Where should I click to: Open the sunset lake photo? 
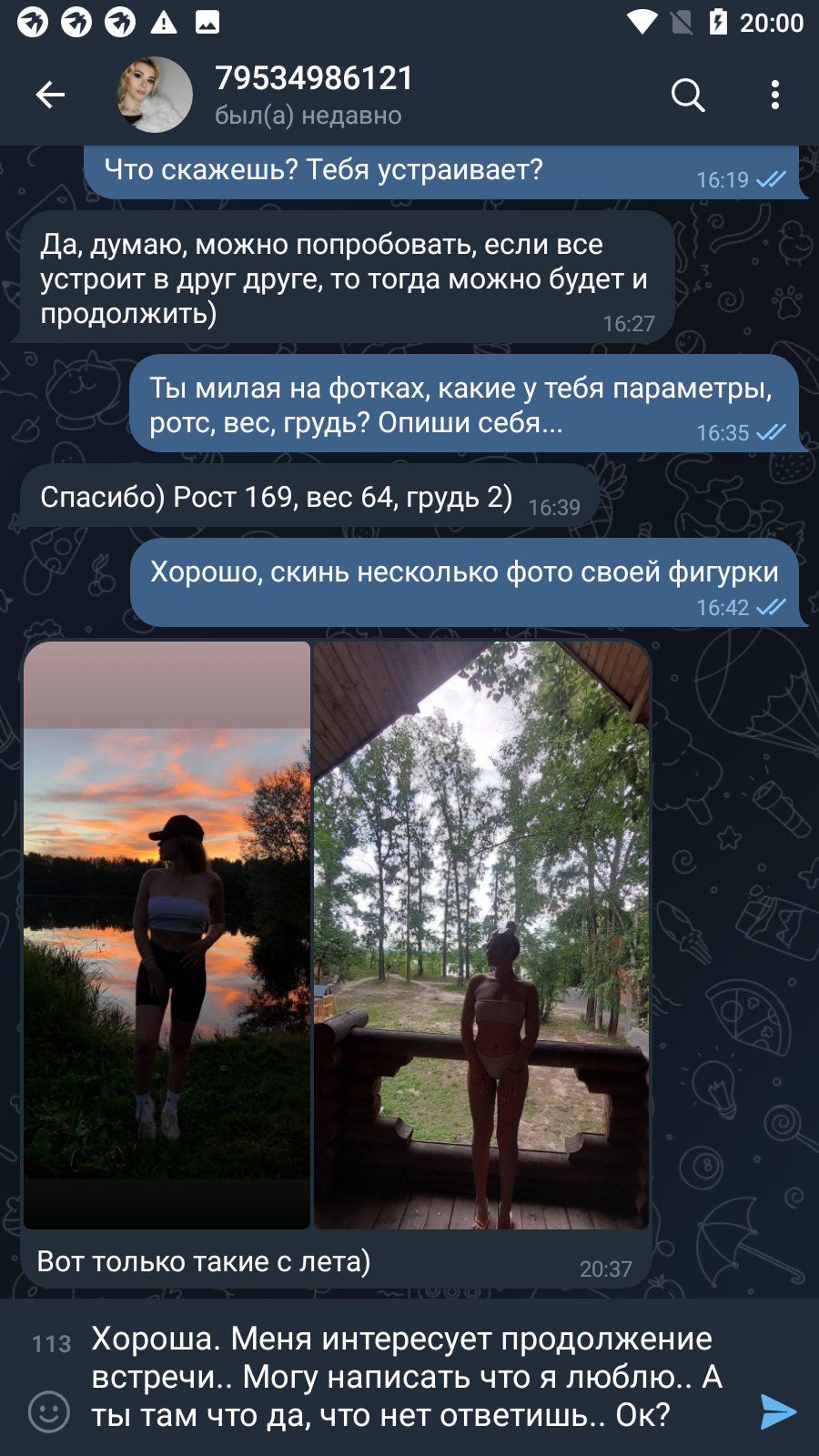[167, 935]
